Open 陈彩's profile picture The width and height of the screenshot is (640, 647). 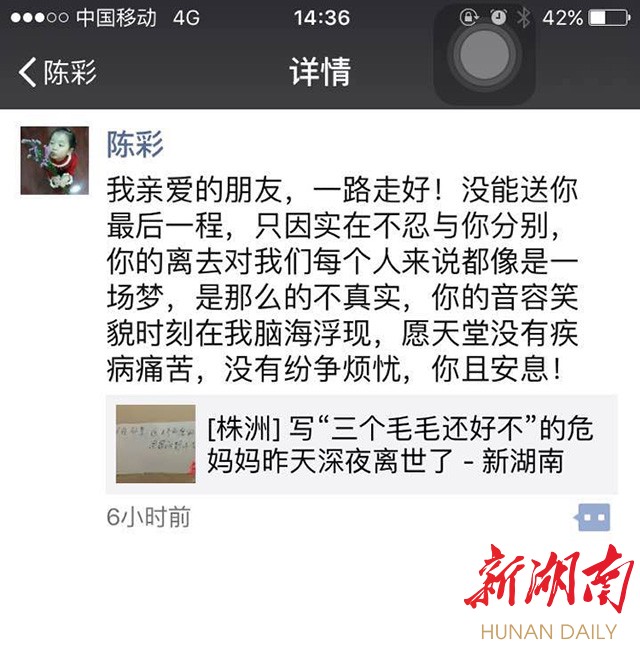[49, 160]
